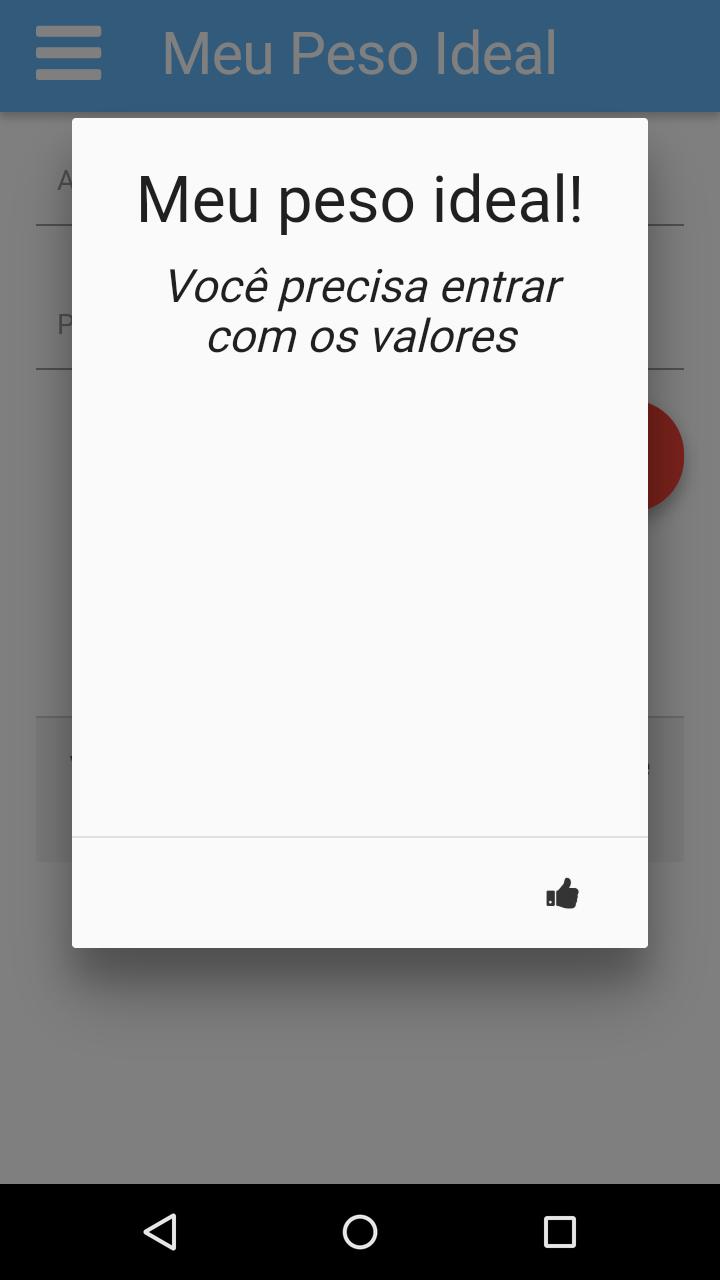720x1280 pixels.
Task: Tap the dimmed background overlay area
Action: pos(360,1080)
